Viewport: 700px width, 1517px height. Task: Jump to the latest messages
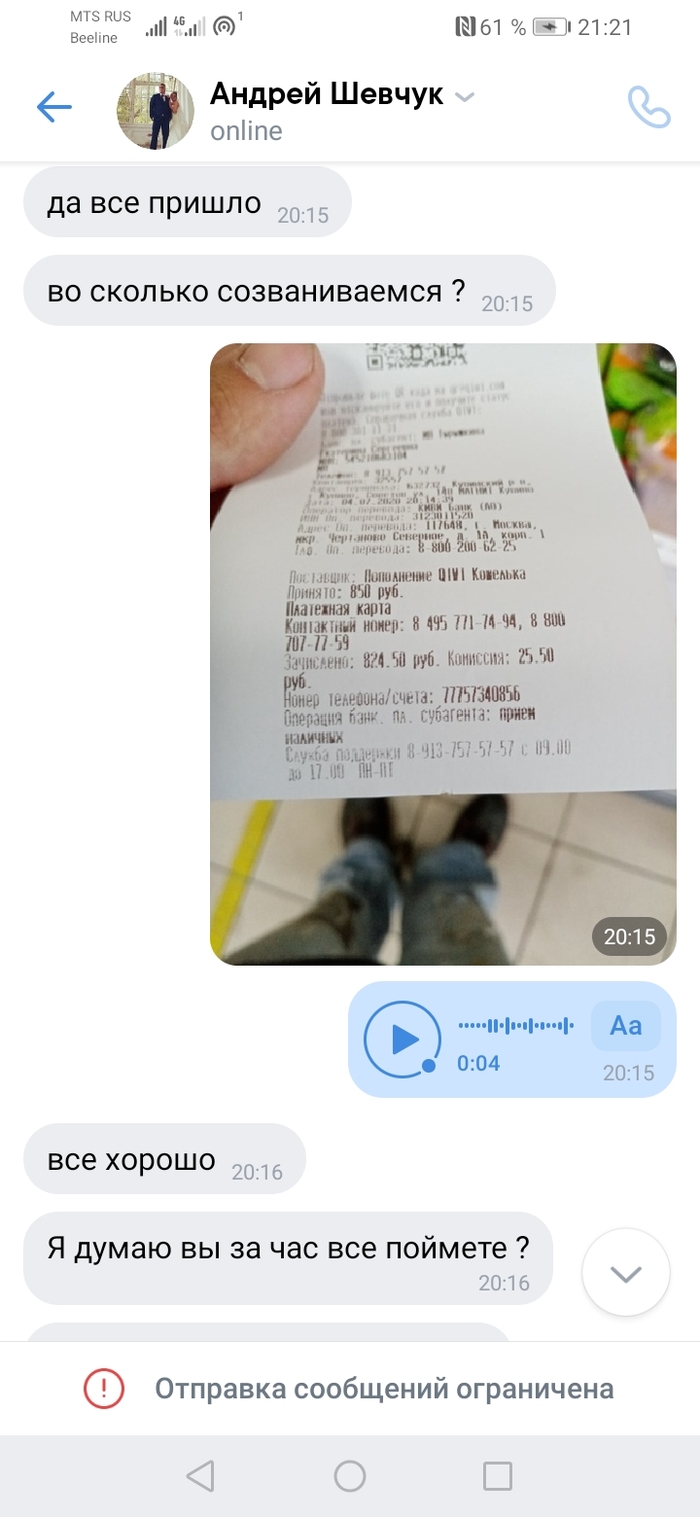[x=625, y=1273]
